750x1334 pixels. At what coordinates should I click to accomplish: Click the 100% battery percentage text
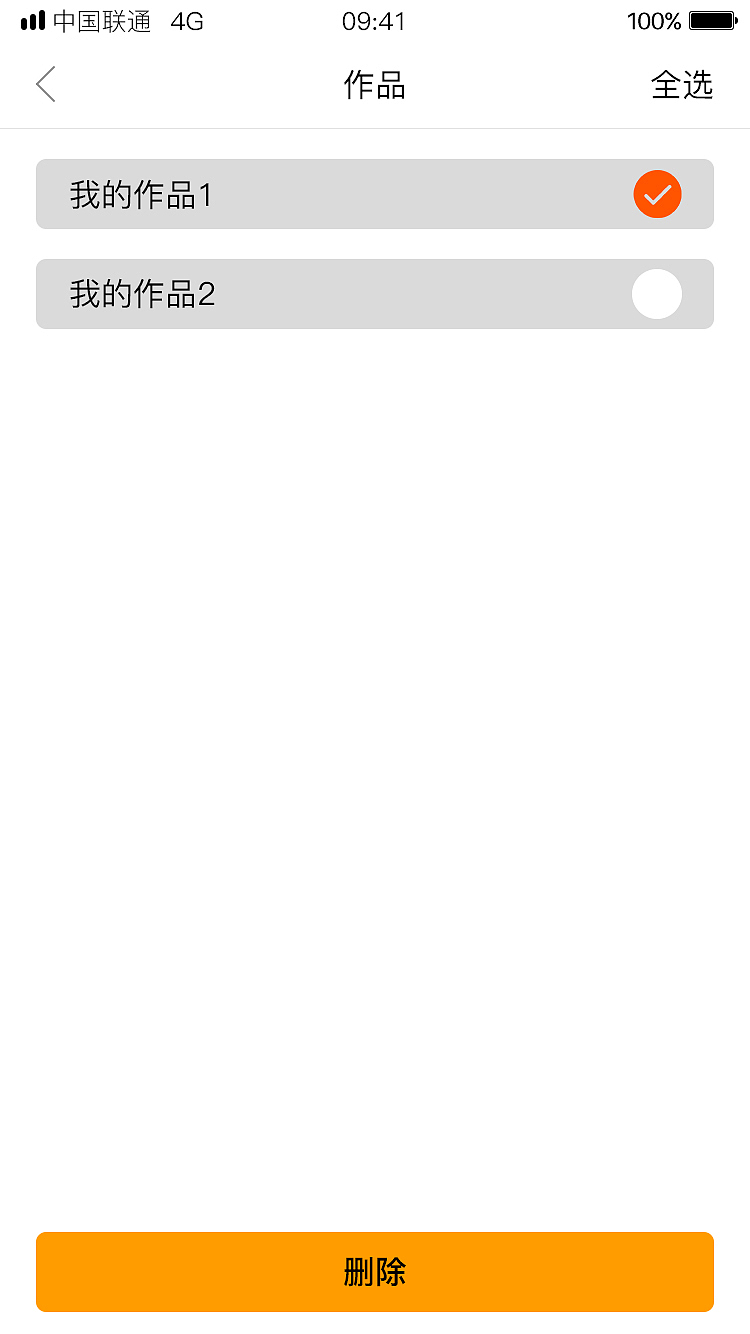pyautogui.click(x=654, y=21)
